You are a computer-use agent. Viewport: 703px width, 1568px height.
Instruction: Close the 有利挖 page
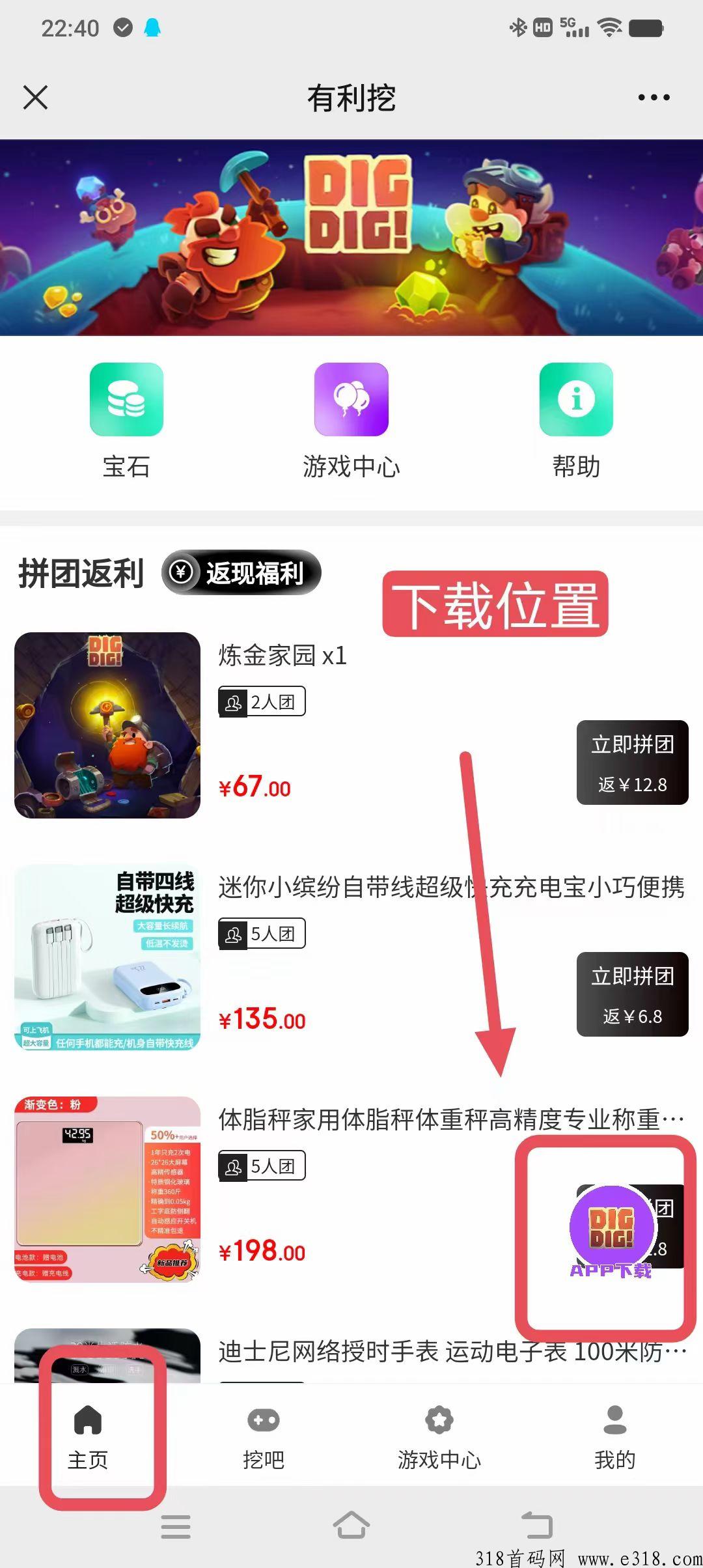coord(35,98)
